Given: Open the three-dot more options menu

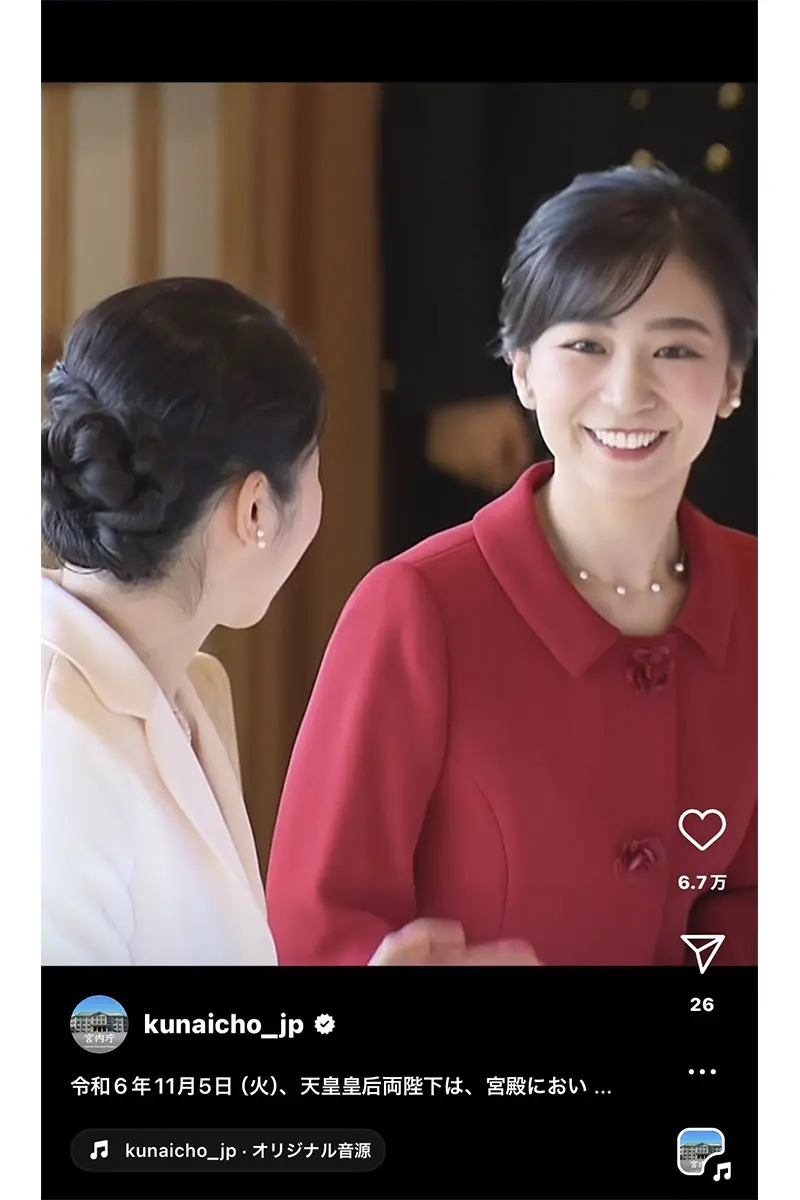Looking at the screenshot, I should (702, 1071).
